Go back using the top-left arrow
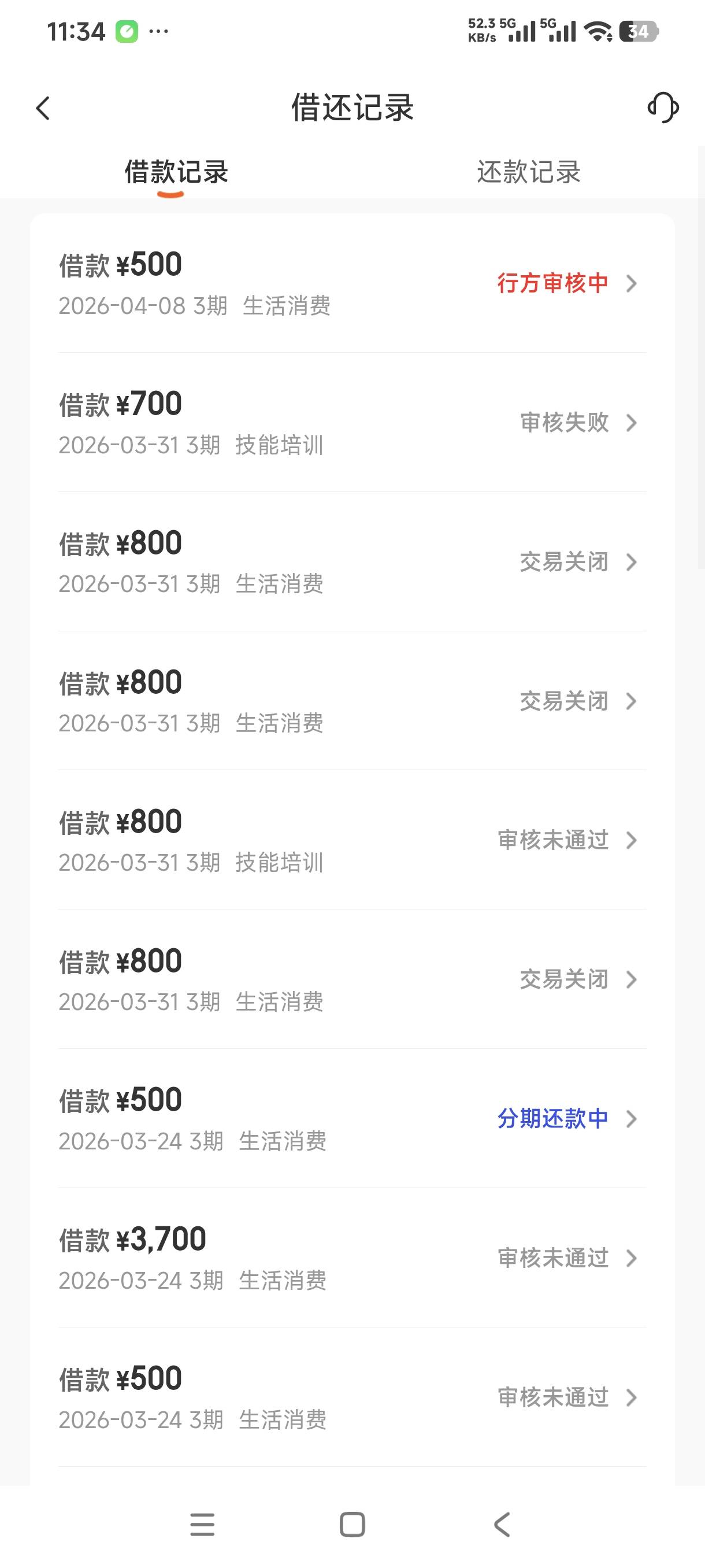 (x=43, y=108)
